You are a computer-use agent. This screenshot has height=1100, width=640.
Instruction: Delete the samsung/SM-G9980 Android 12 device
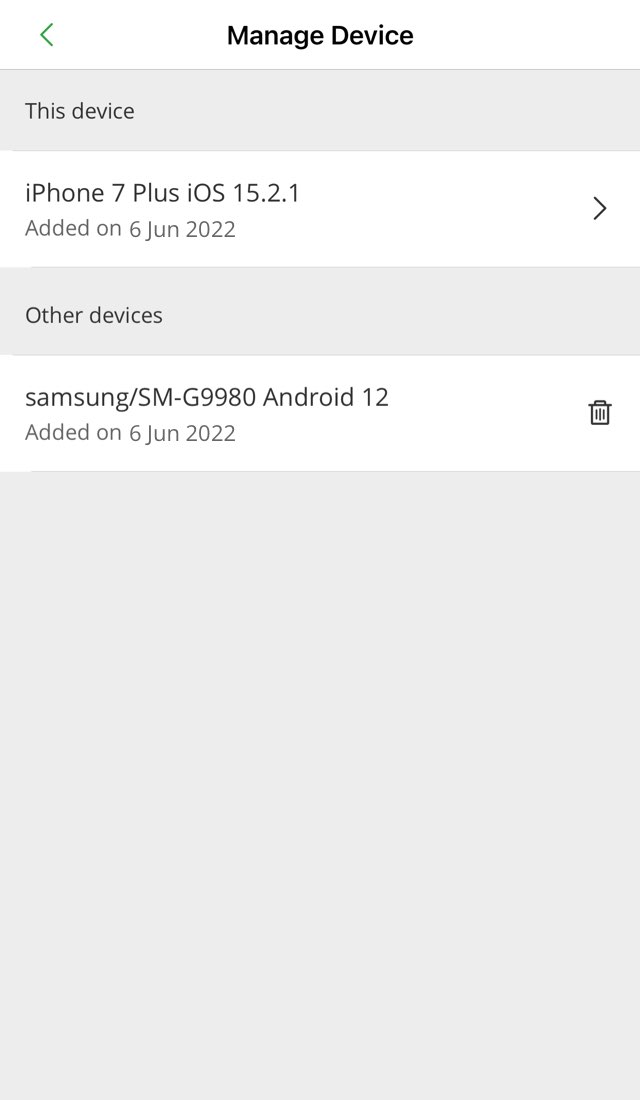[599, 412]
